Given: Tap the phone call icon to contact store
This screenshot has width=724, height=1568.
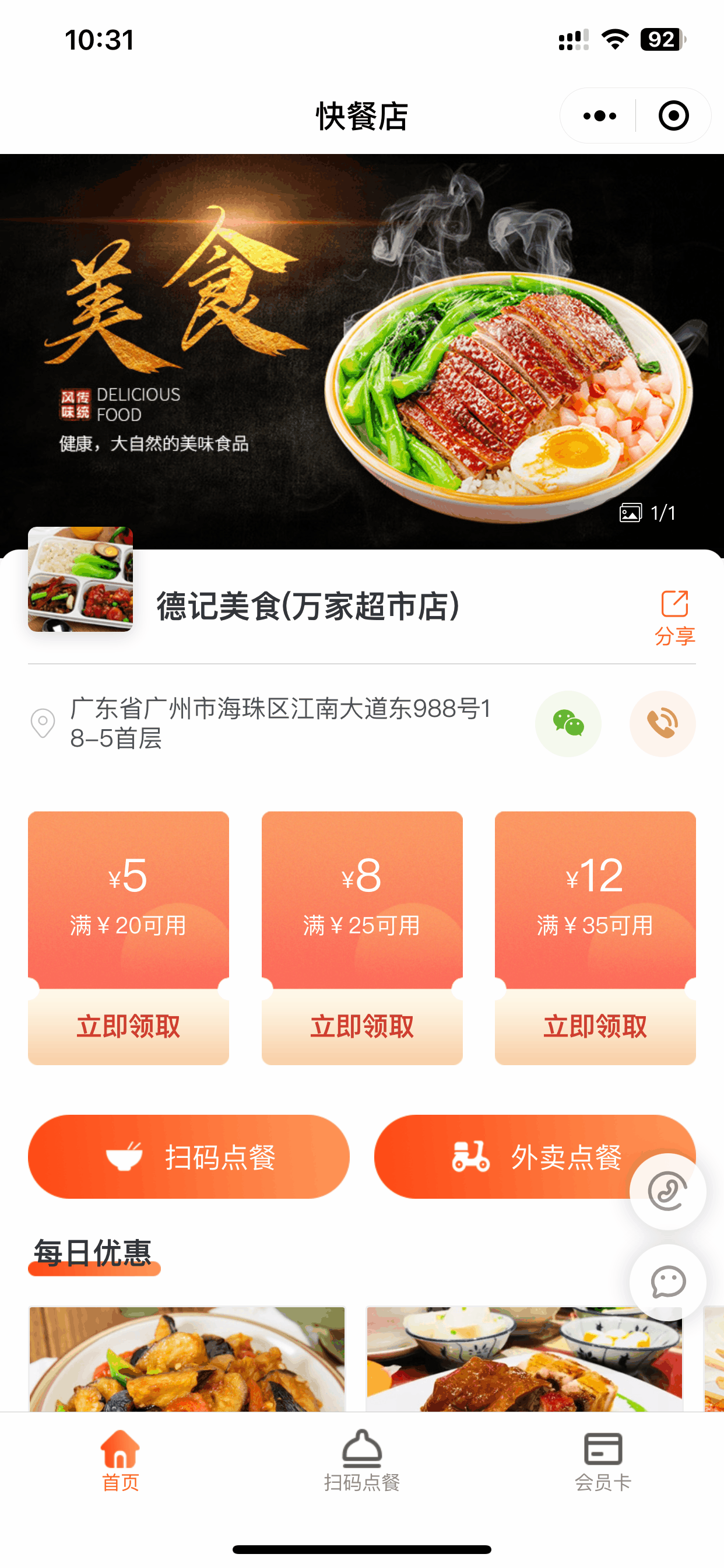Looking at the screenshot, I should (x=663, y=724).
